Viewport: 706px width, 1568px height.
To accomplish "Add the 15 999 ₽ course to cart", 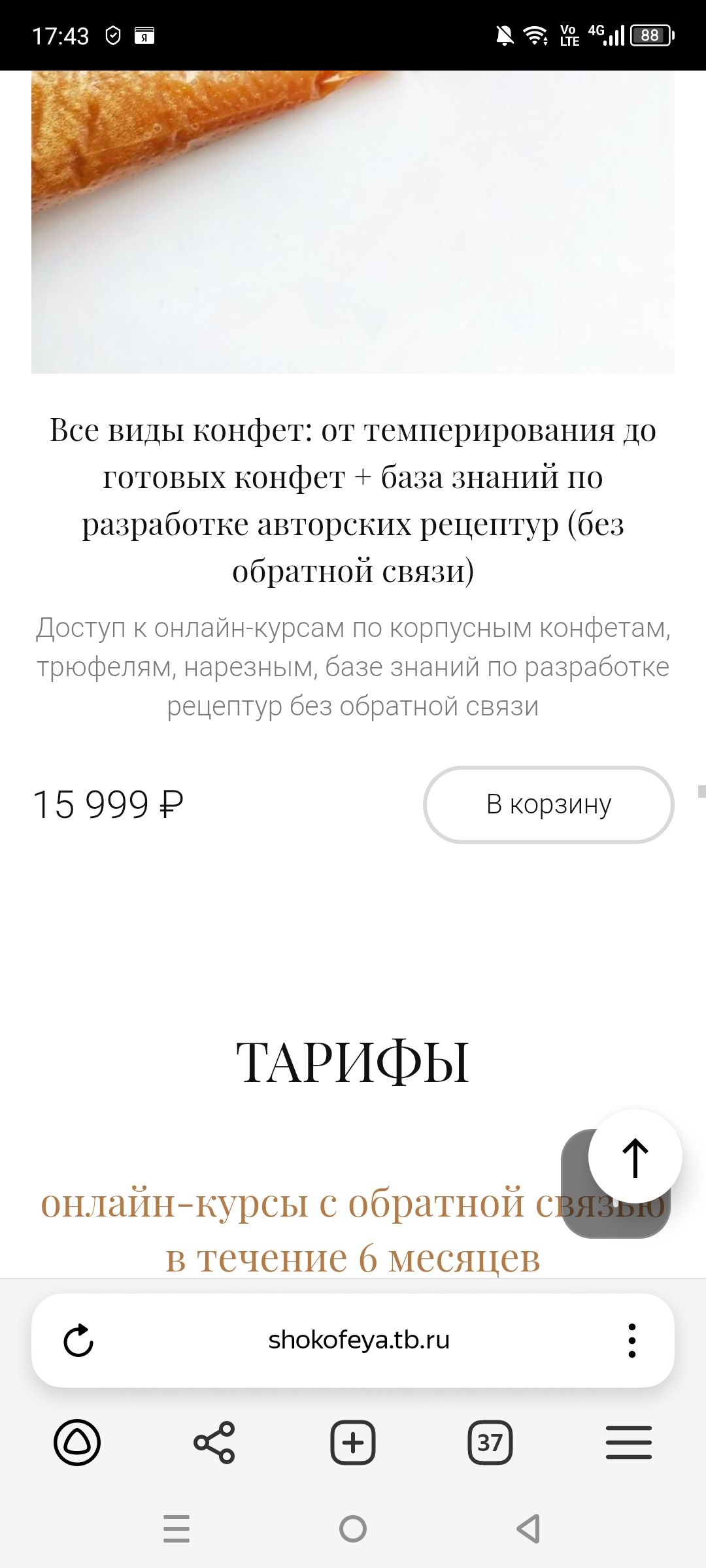I will coord(548,804).
